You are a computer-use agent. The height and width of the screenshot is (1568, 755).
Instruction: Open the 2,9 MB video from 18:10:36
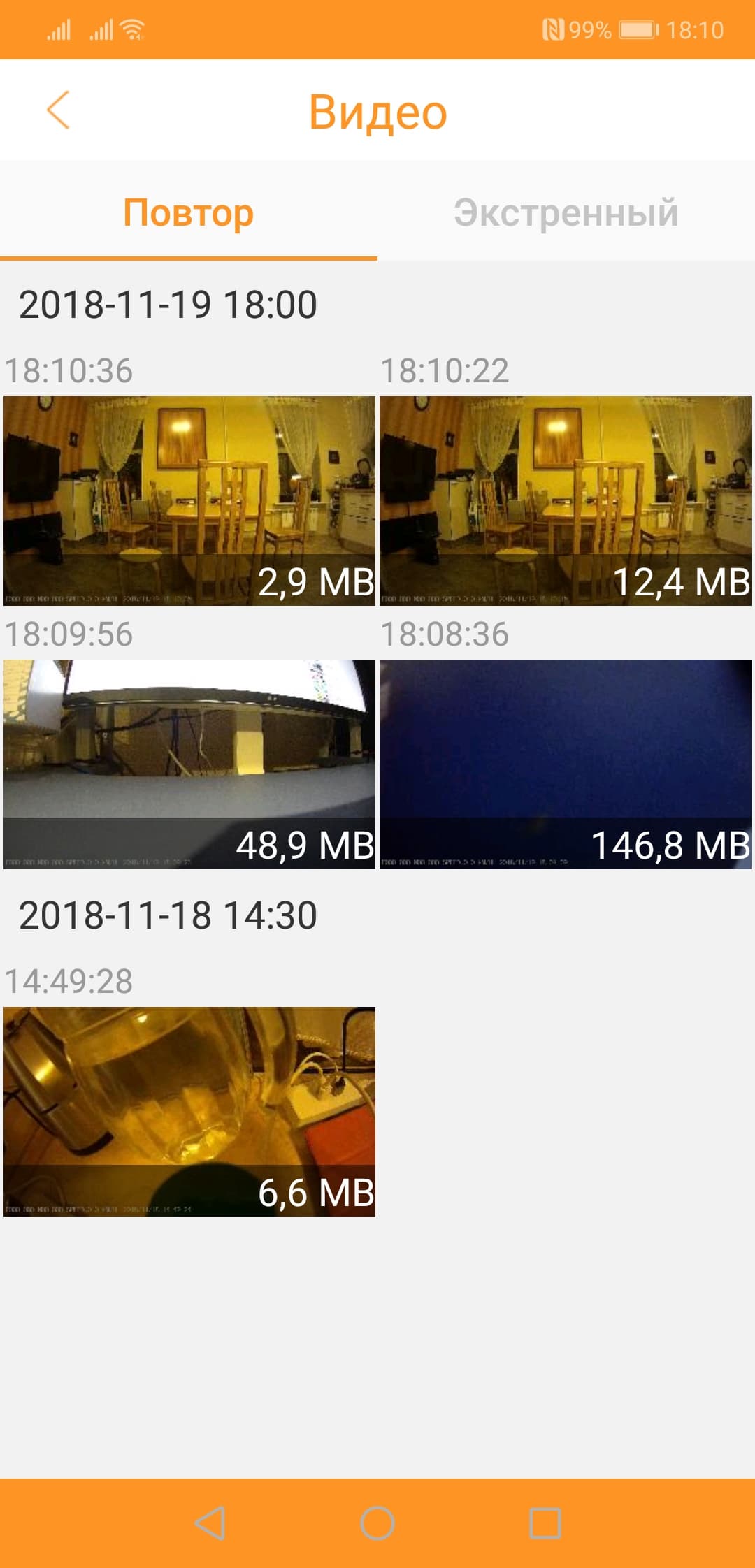(x=189, y=500)
